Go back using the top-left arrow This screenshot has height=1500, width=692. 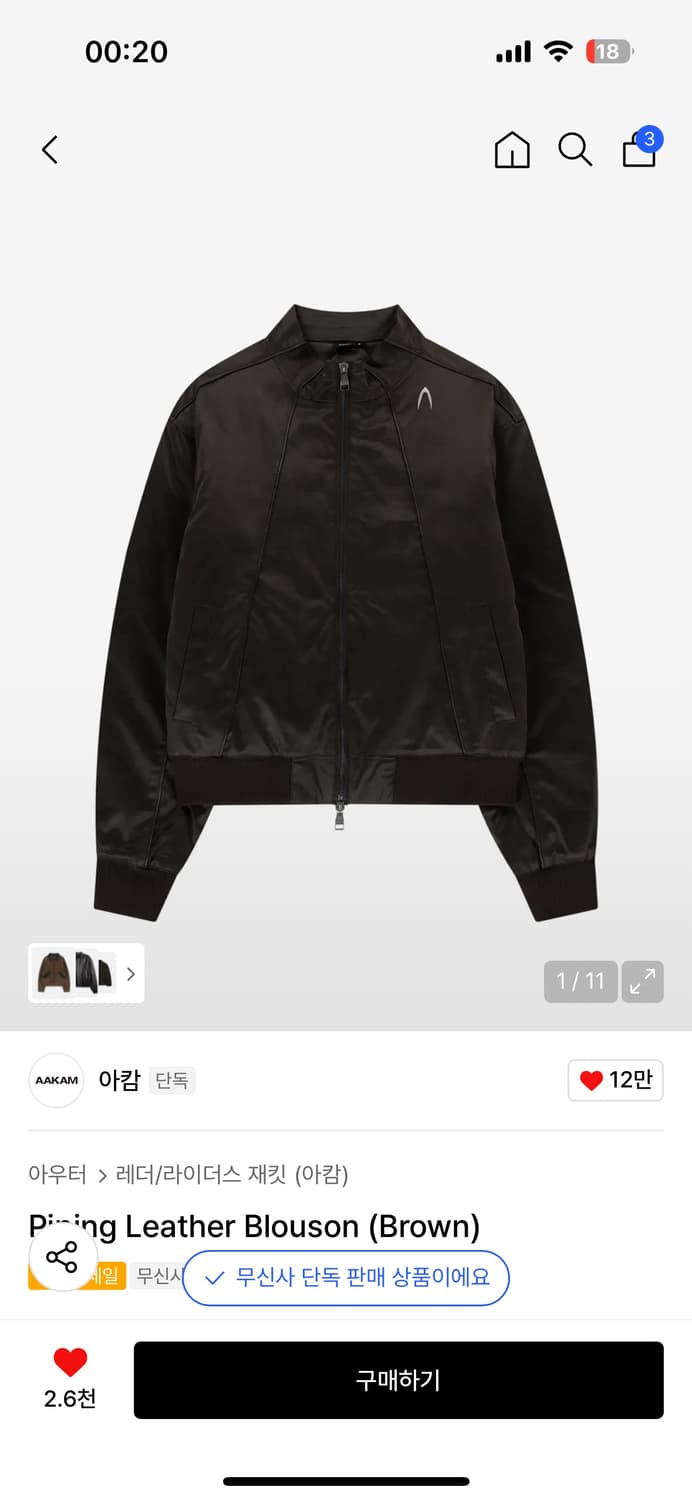[50, 150]
